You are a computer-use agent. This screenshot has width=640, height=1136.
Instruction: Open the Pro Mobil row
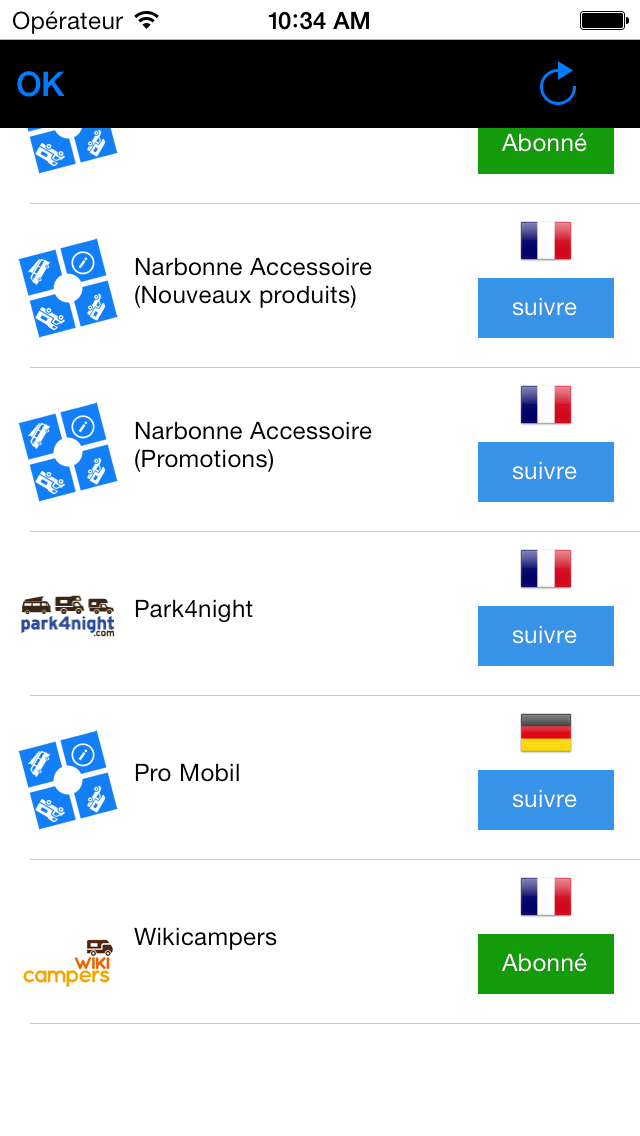coord(320,778)
